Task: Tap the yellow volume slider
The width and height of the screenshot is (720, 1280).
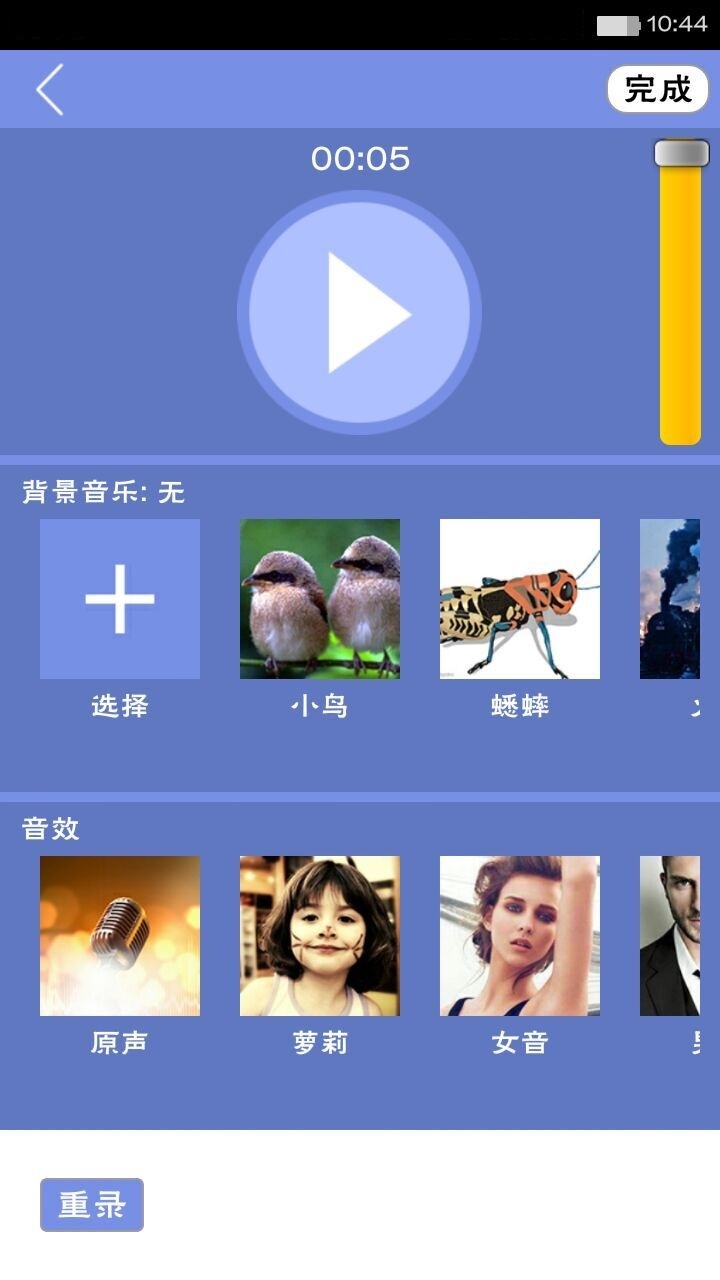Action: click(680, 300)
